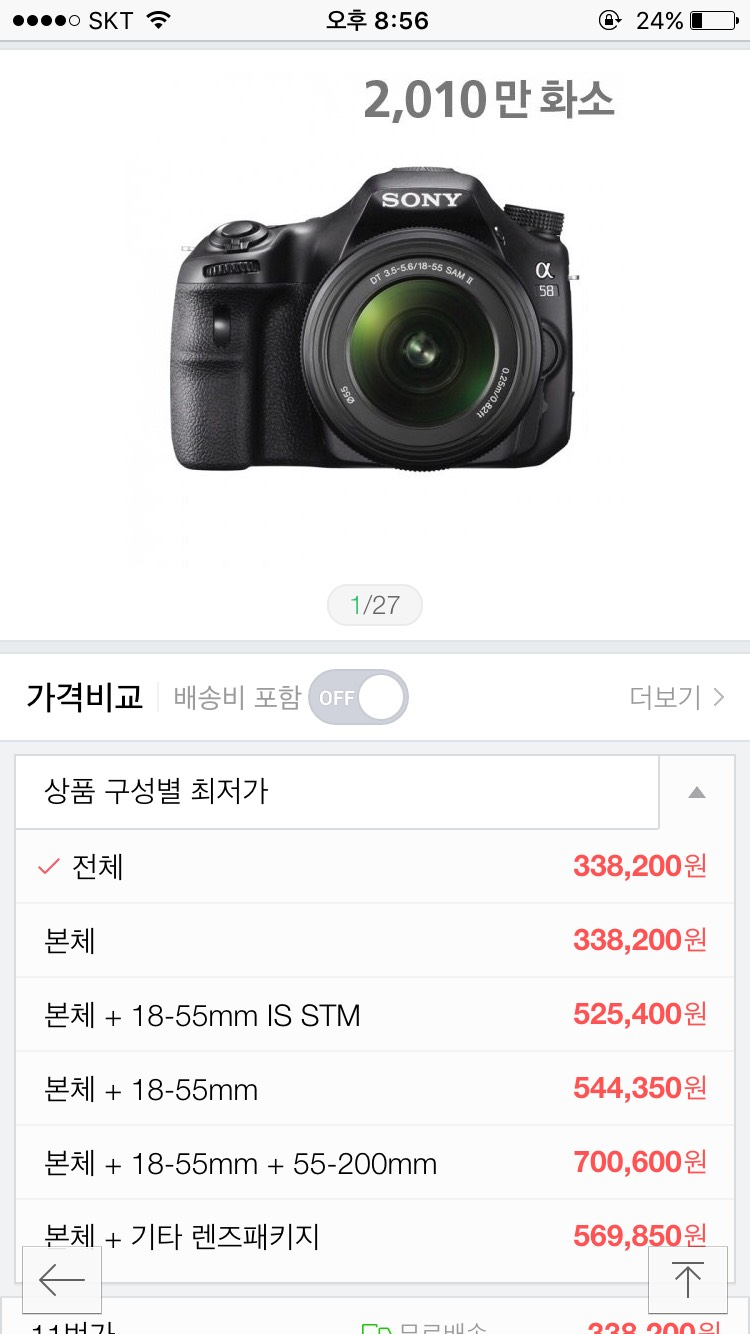Toggle the 배송비 포함 switch on
Image resolution: width=750 pixels, height=1334 pixels.
tap(358, 697)
